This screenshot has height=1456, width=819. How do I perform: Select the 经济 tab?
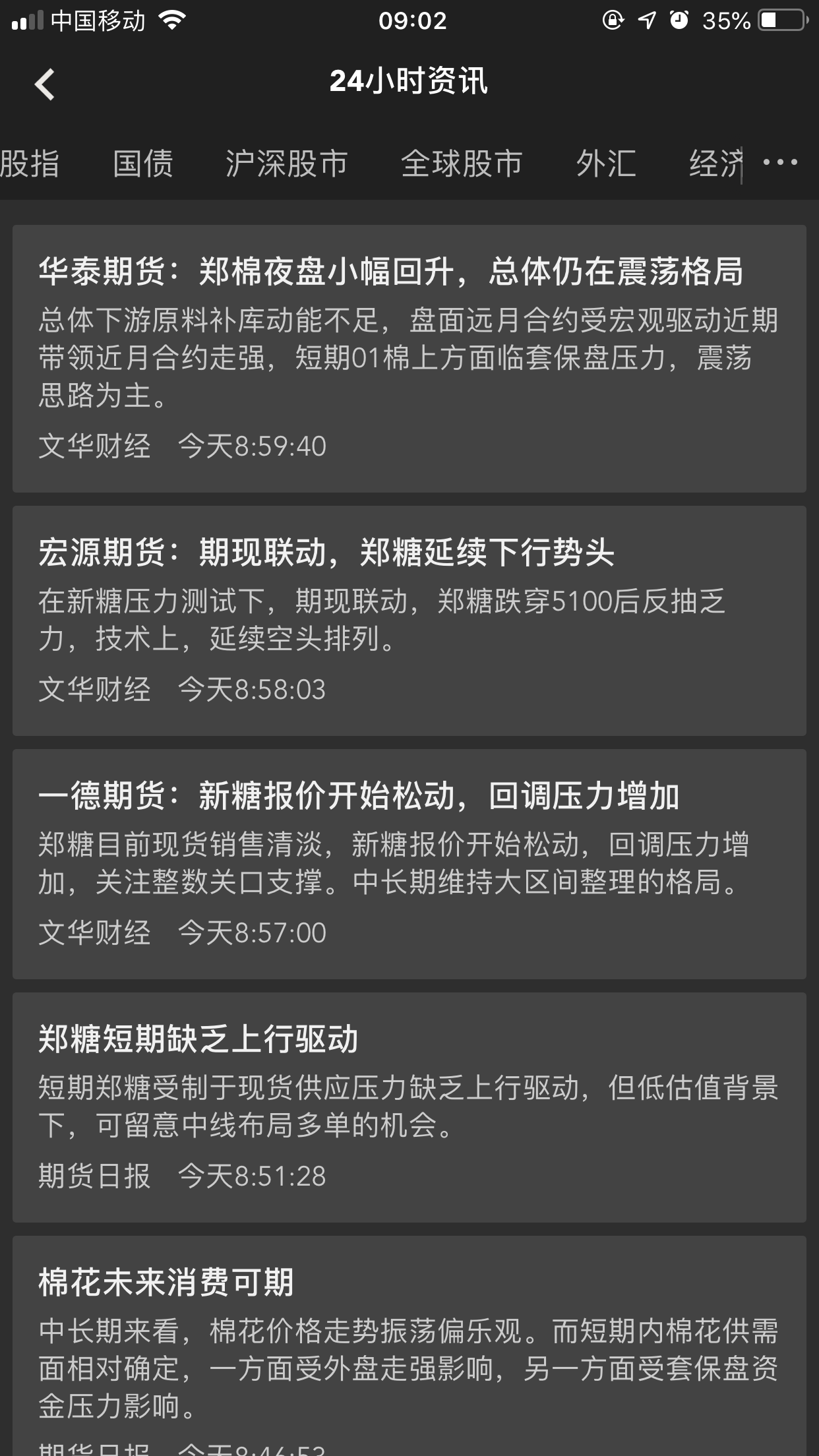(x=714, y=163)
